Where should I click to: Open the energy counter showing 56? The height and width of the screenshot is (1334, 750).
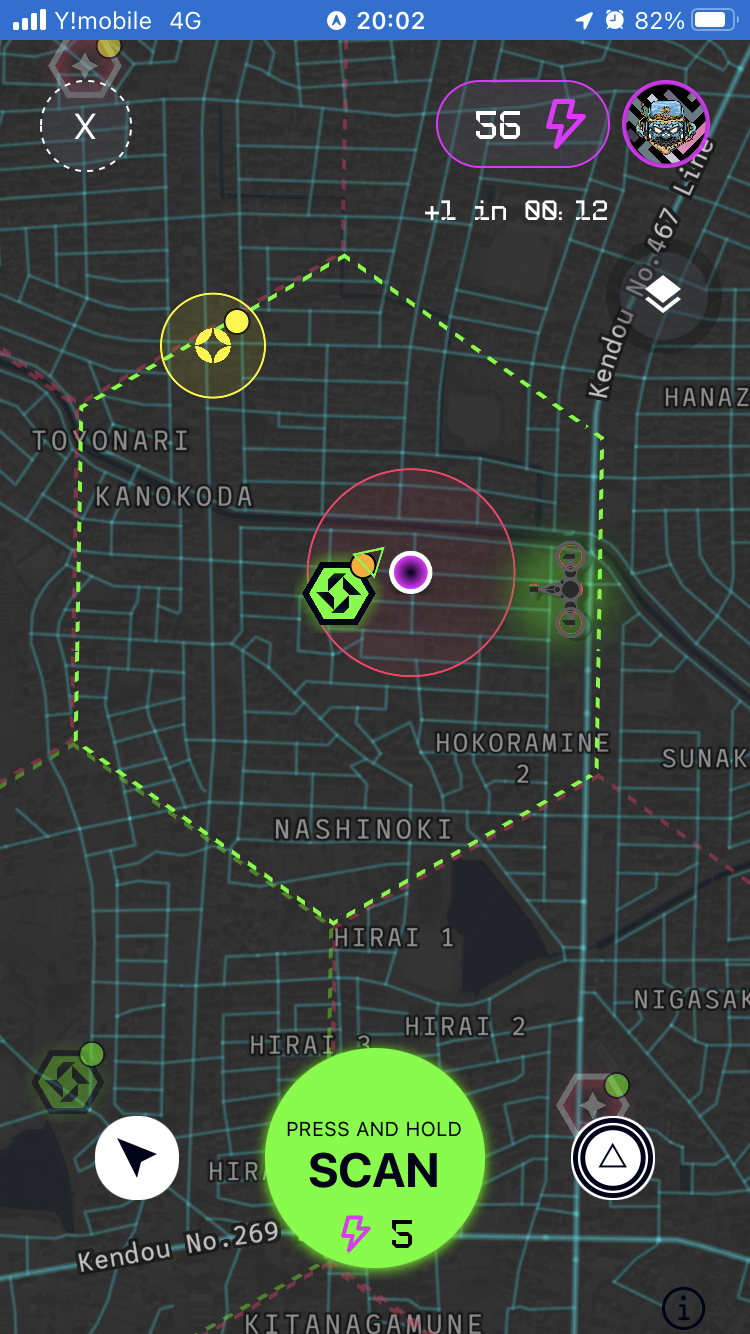tap(522, 125)
